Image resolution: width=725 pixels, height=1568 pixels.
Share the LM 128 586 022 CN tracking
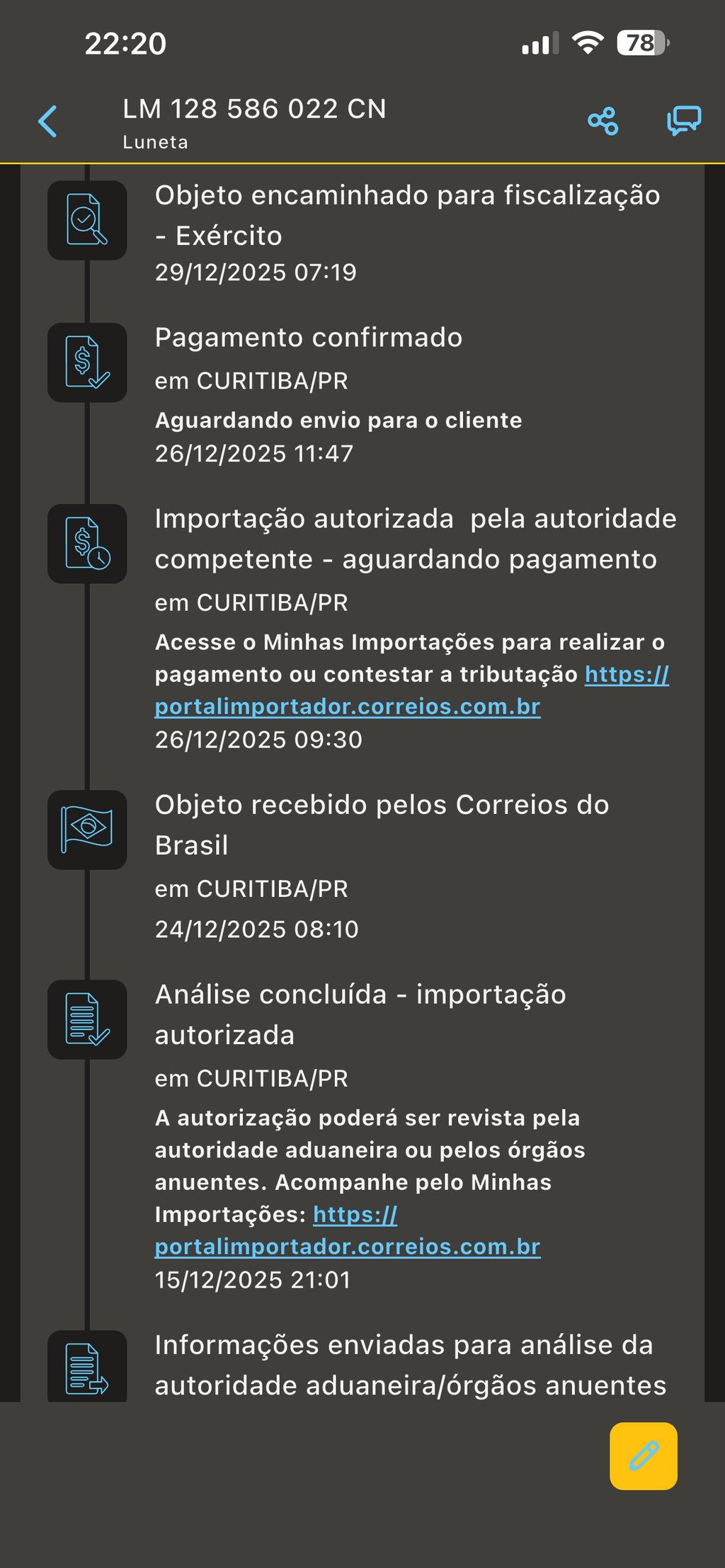[603, 122]
